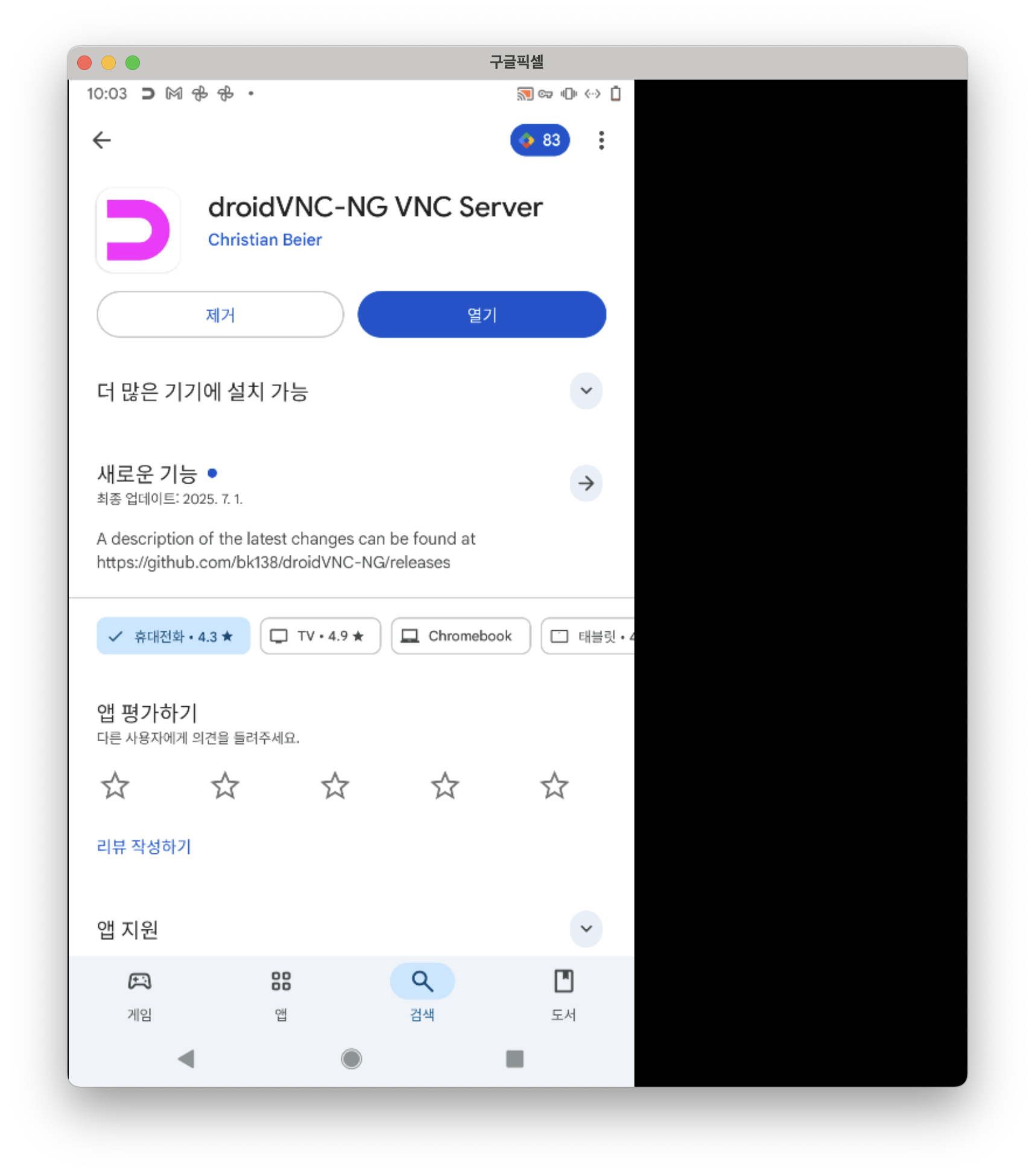Tap the system home button
The image size is (1035, 1176).
click(351, 1058)
